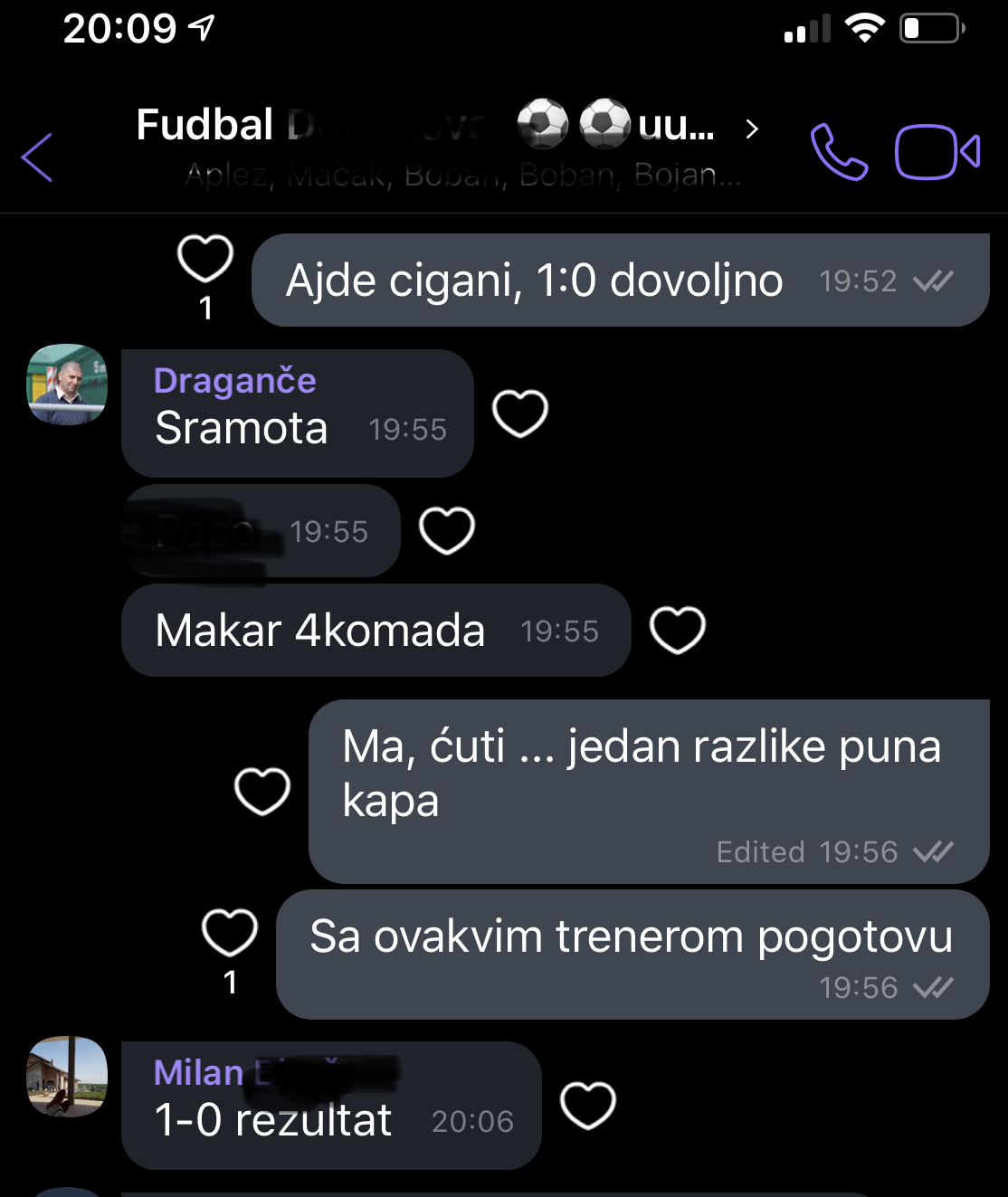Go back to the chat list

[x=37, y=157]
